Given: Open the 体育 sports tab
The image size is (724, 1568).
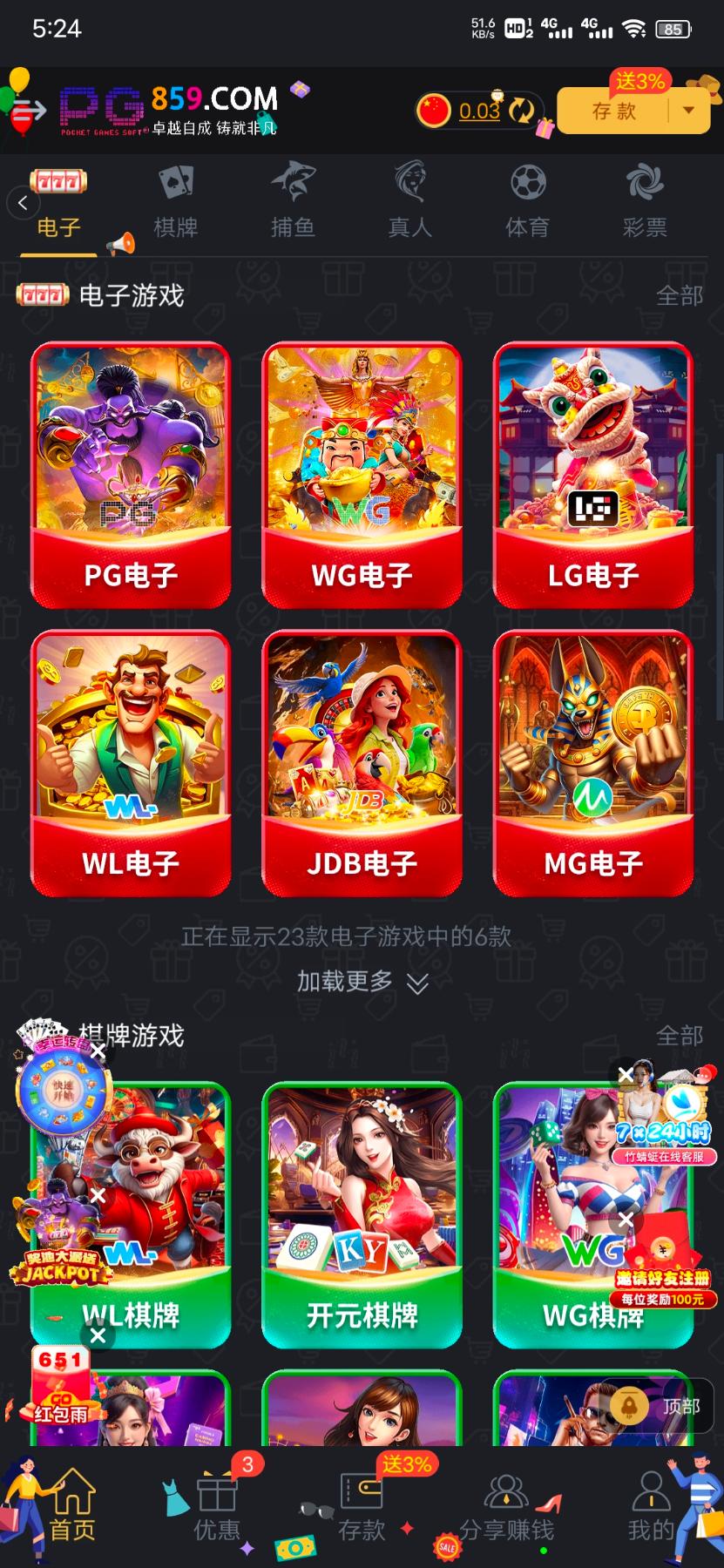Looking at the screenshot, I should coord(527,205).
